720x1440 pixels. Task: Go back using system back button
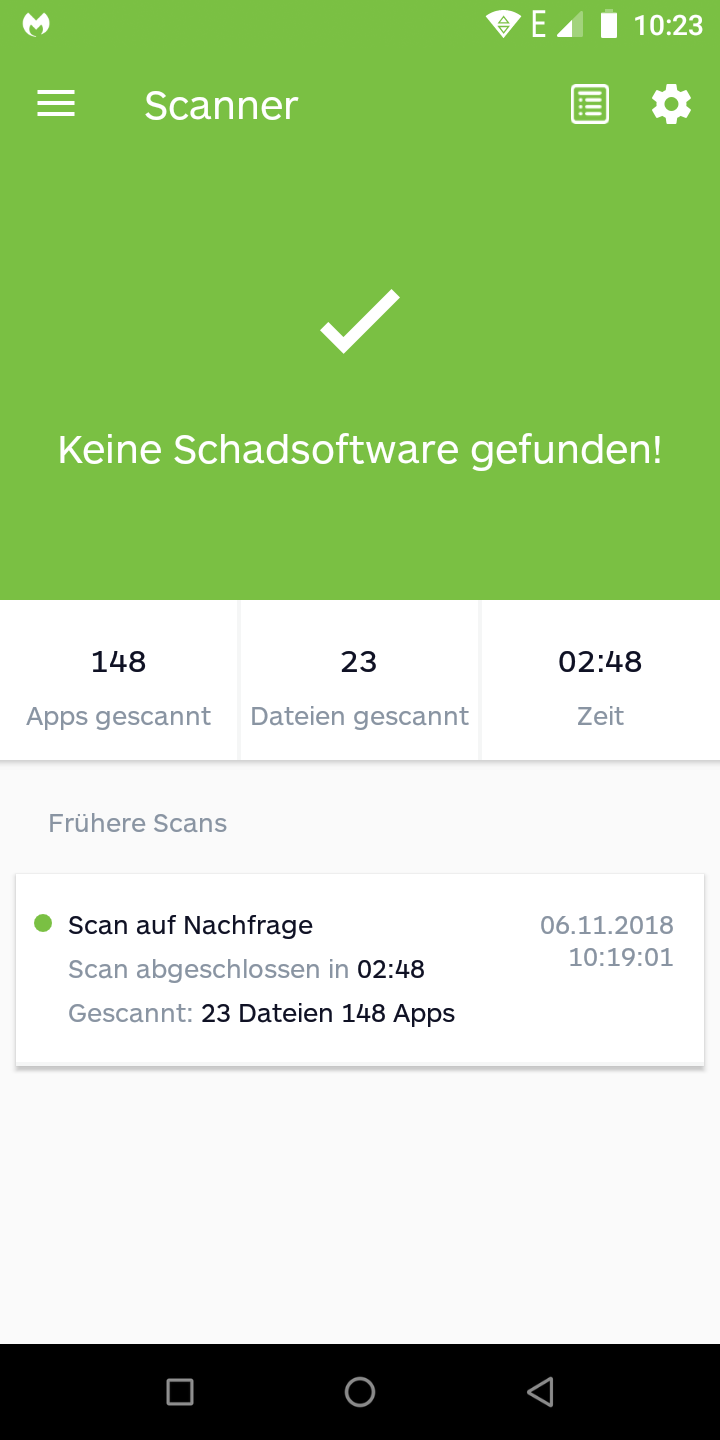point(540,1391)
